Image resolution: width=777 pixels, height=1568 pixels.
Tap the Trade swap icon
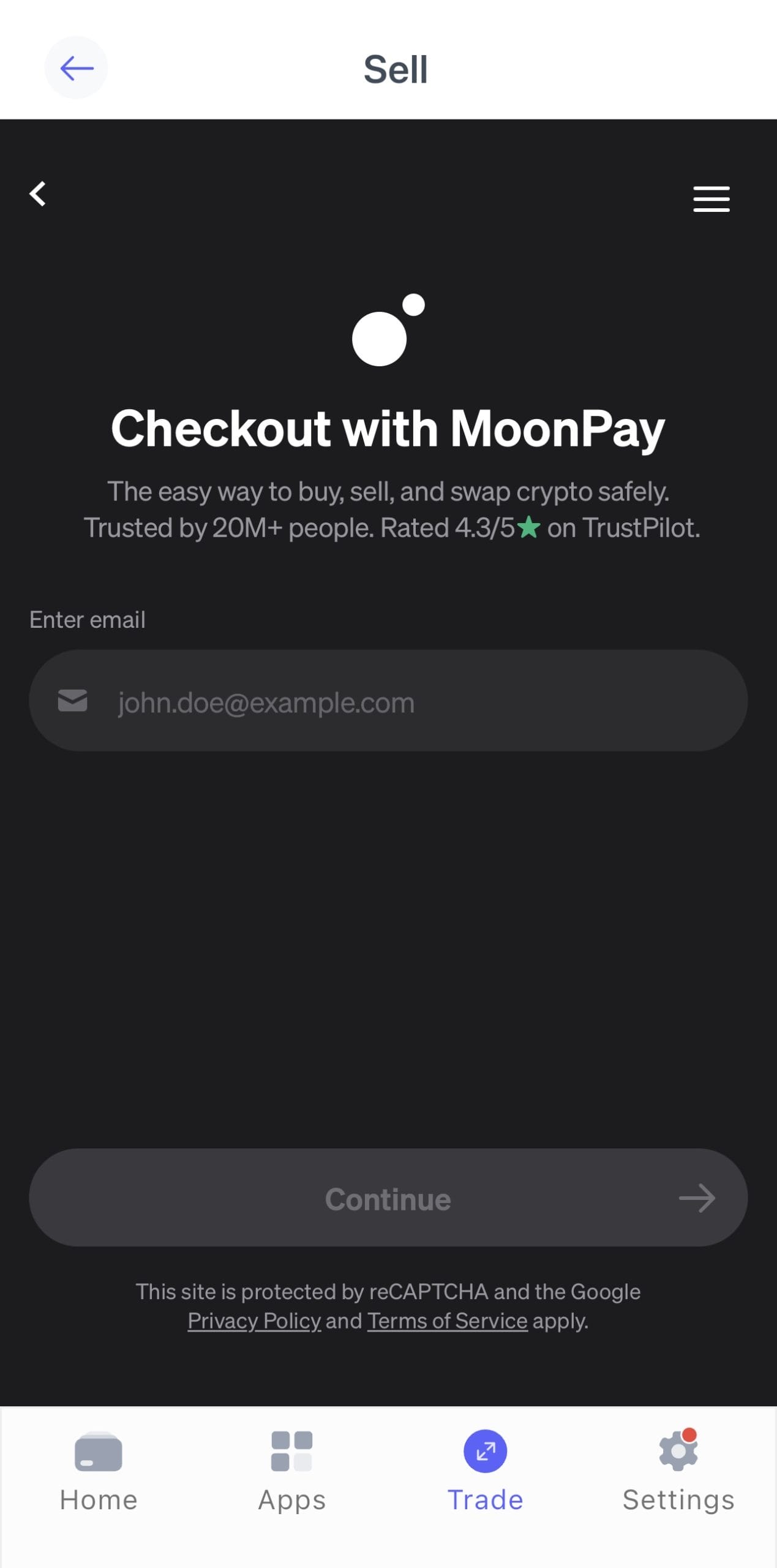485,1450
